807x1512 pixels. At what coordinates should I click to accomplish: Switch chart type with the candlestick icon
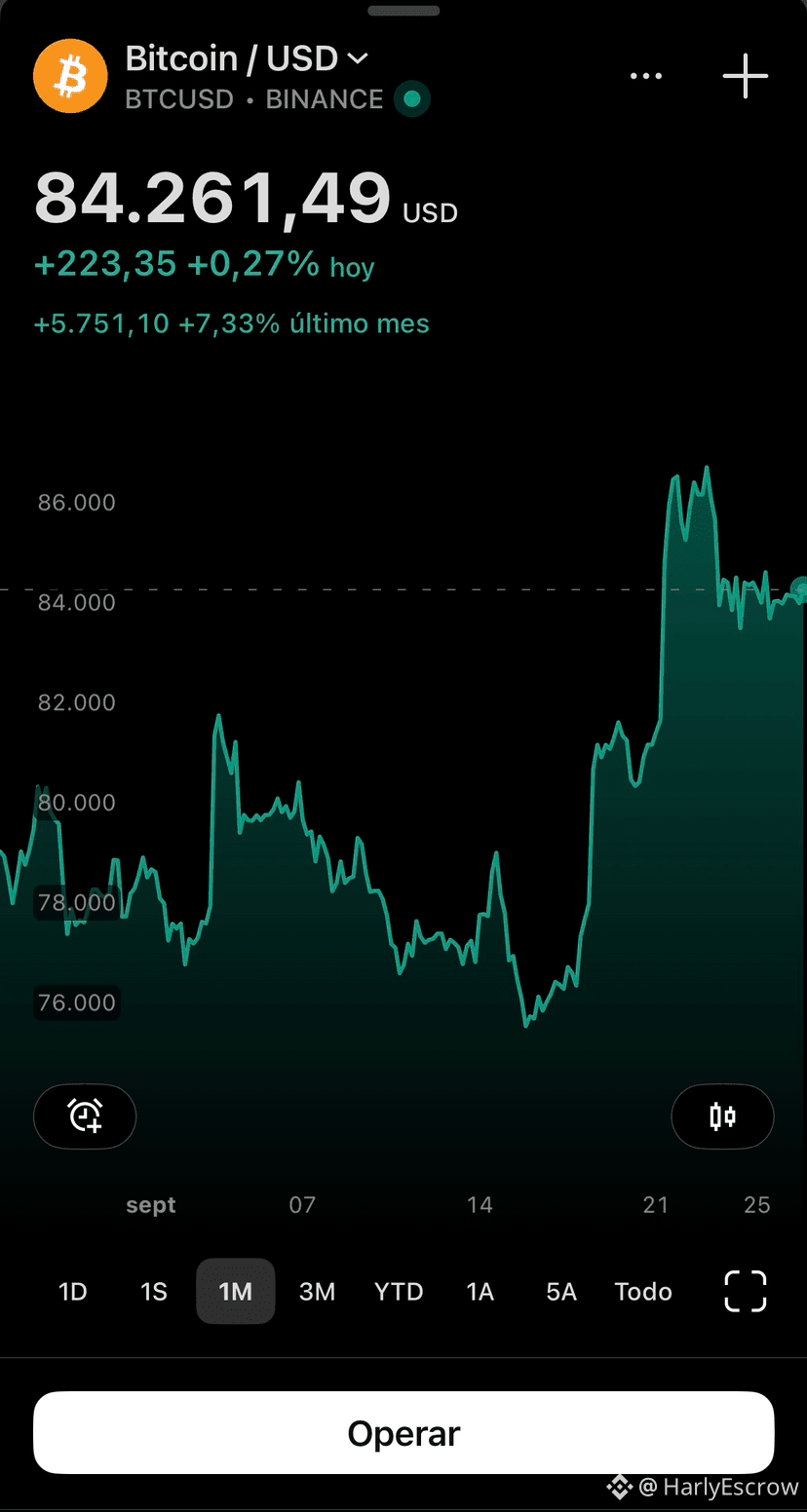pos(722,1116)
